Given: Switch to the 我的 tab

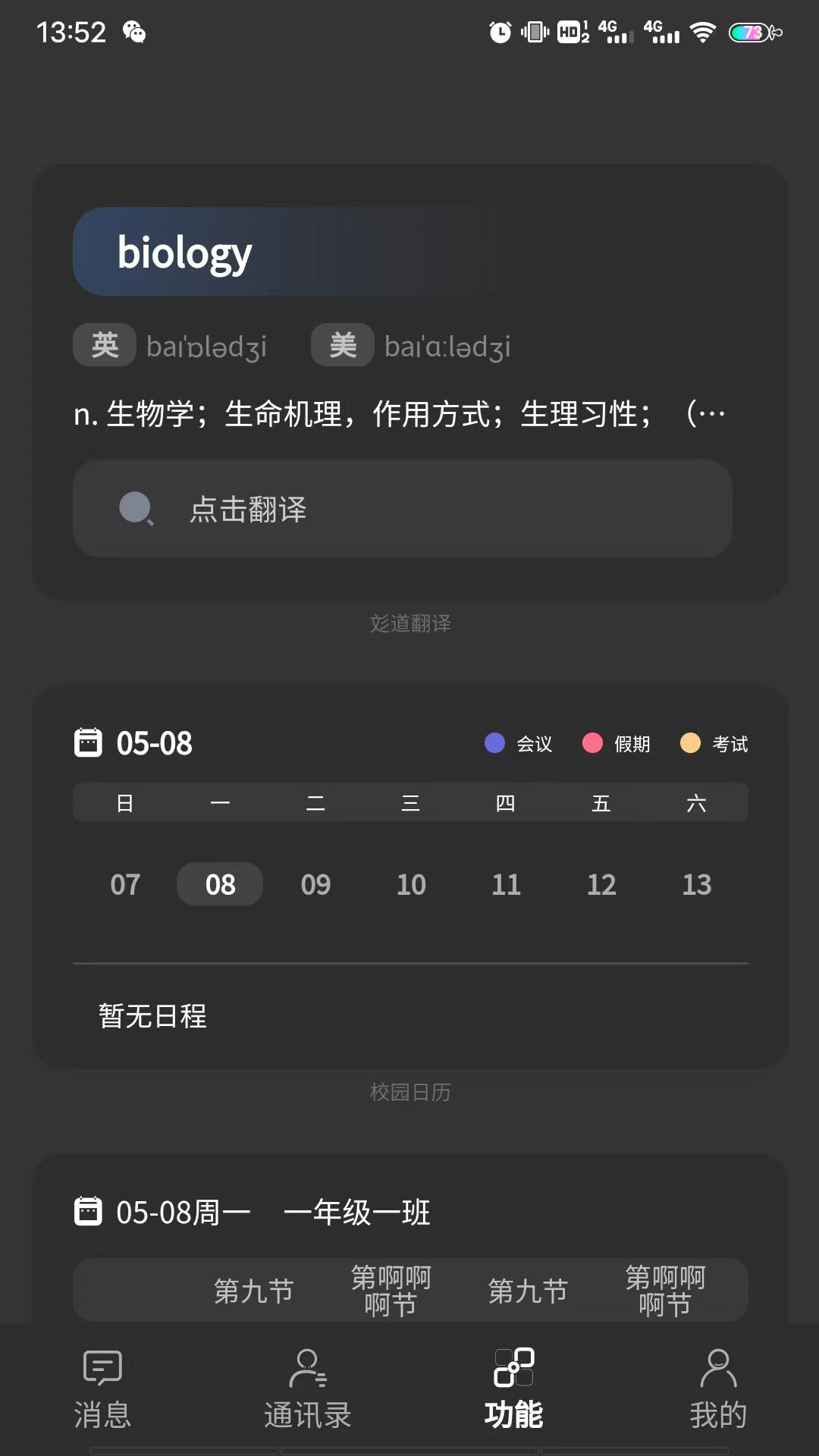Looking at the screenshot, I should pyautogui.click(x=718, y=1390).
